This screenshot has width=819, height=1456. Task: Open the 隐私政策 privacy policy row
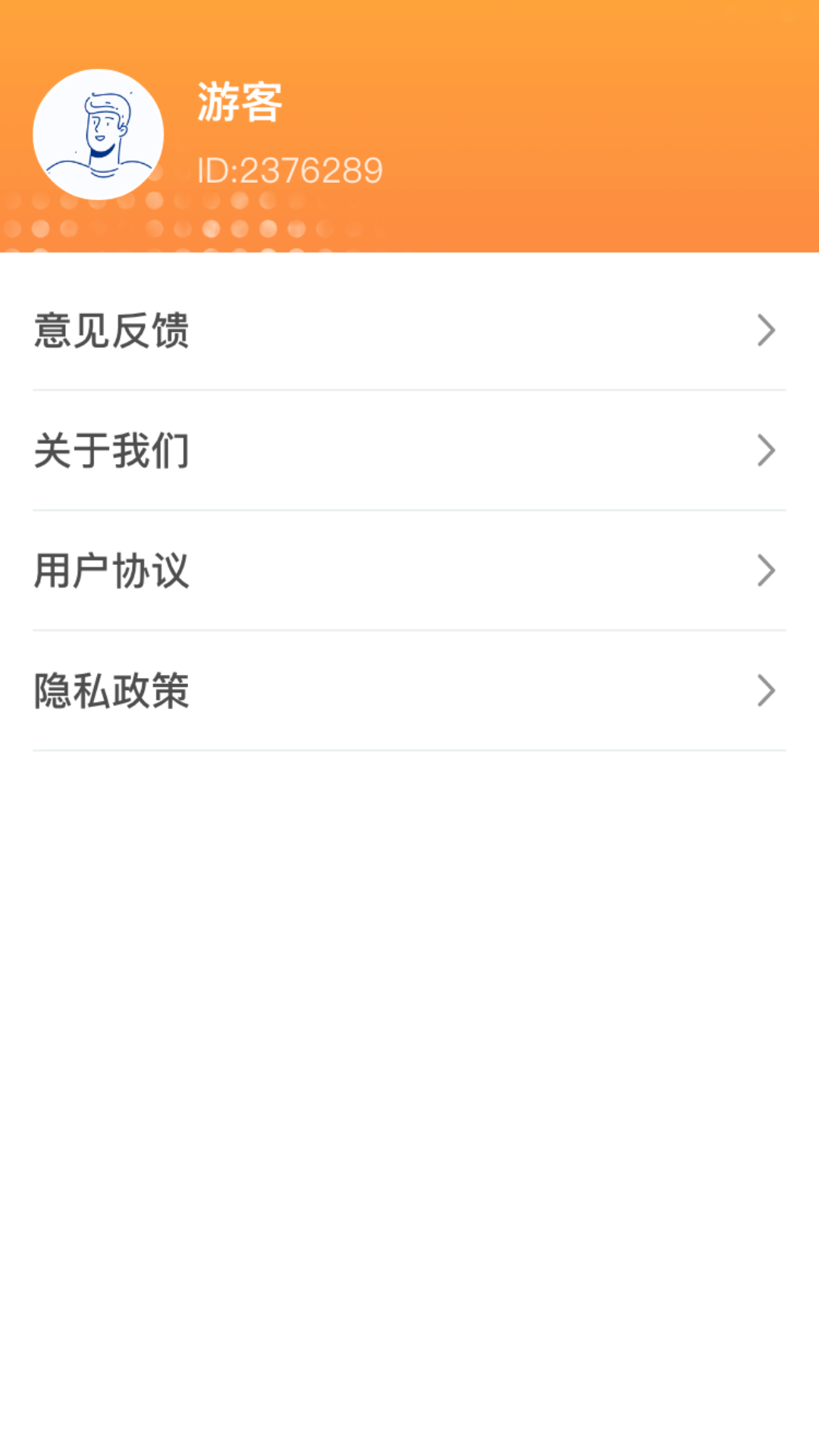(409, 690)
